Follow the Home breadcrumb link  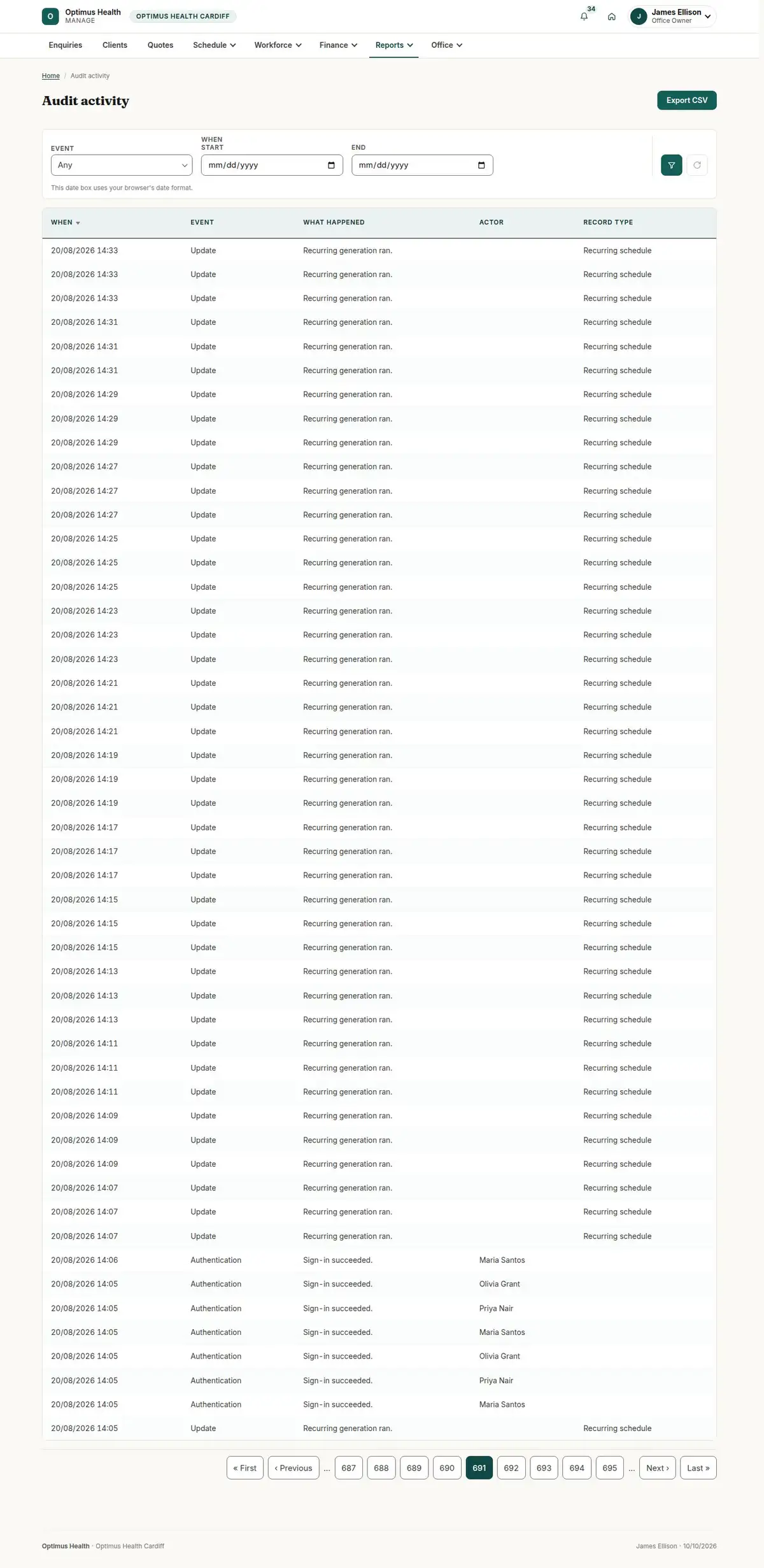coord(51,76)
